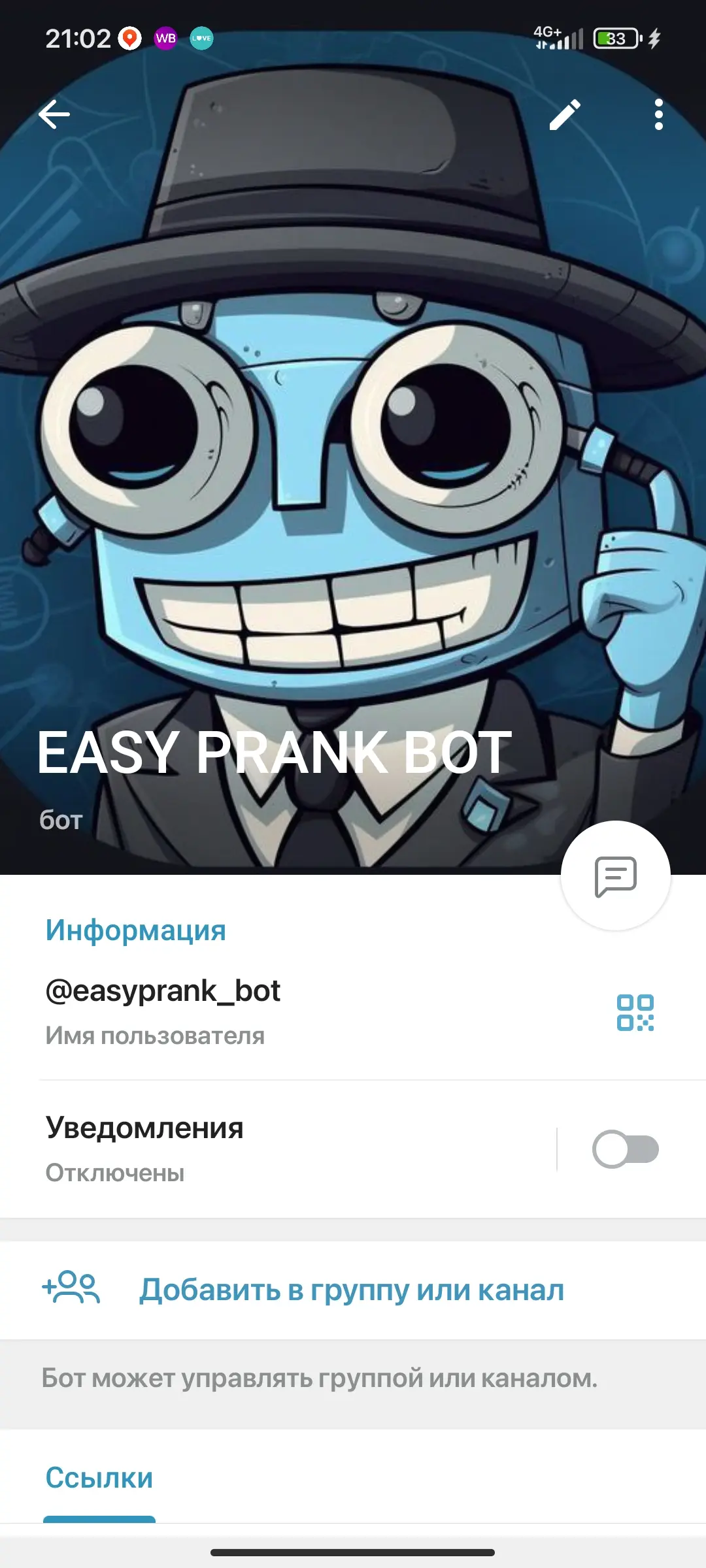Go back using the arrow icon
This screenshot has width=706, height=1568.
tap(54, 115)
